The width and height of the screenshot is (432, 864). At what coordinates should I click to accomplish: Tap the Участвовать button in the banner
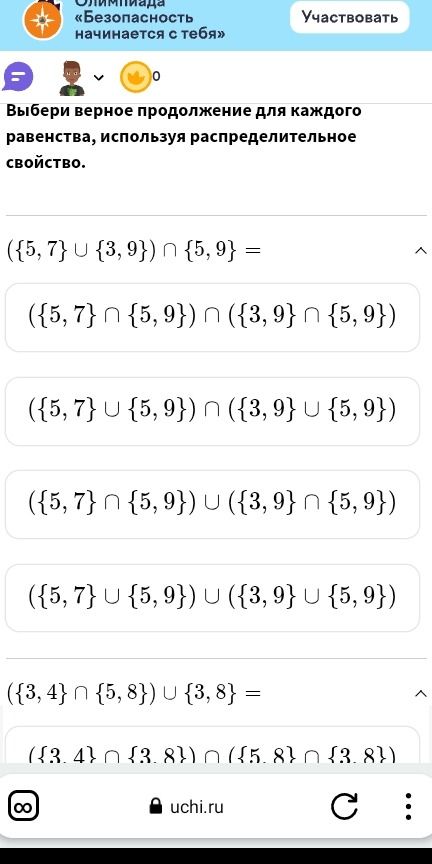pos(349,17)
